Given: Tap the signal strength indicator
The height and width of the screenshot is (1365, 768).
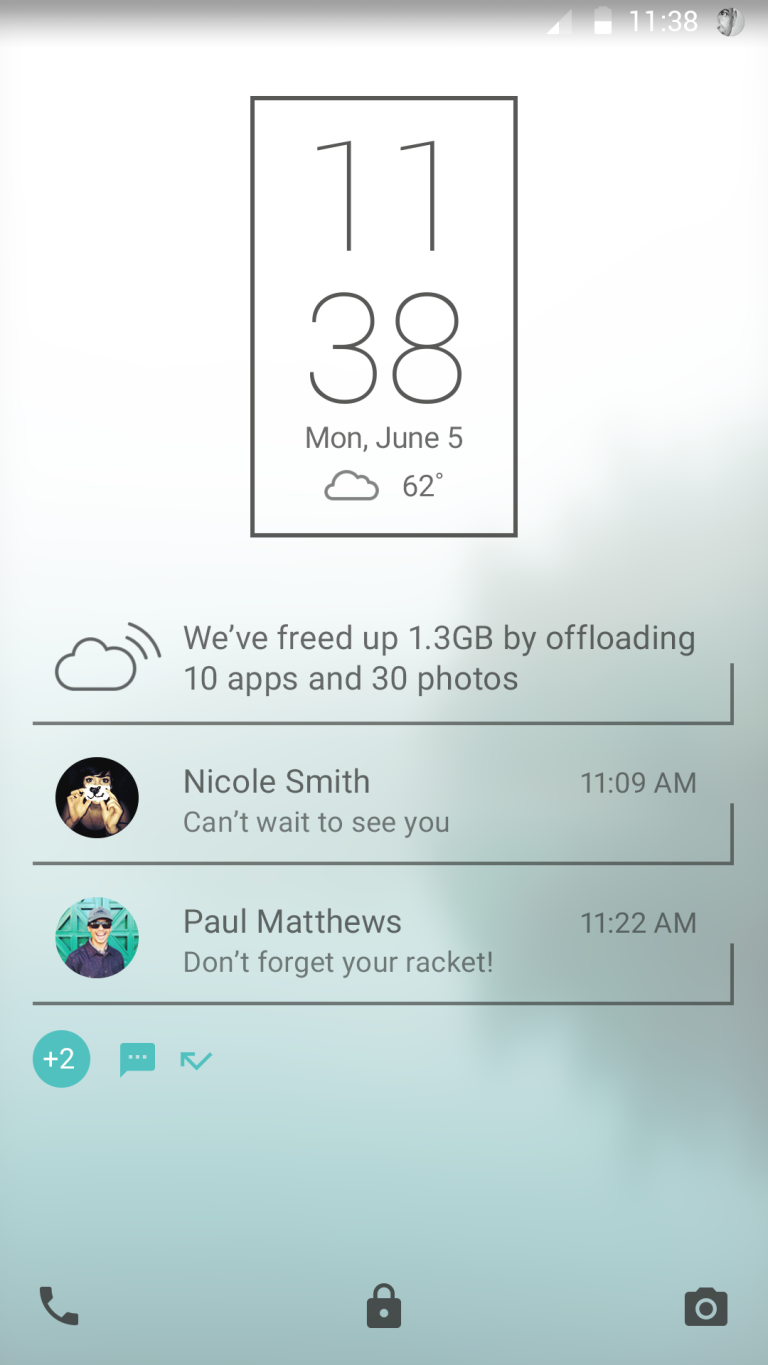Looking at the screenshot, I should click(557, 22).
